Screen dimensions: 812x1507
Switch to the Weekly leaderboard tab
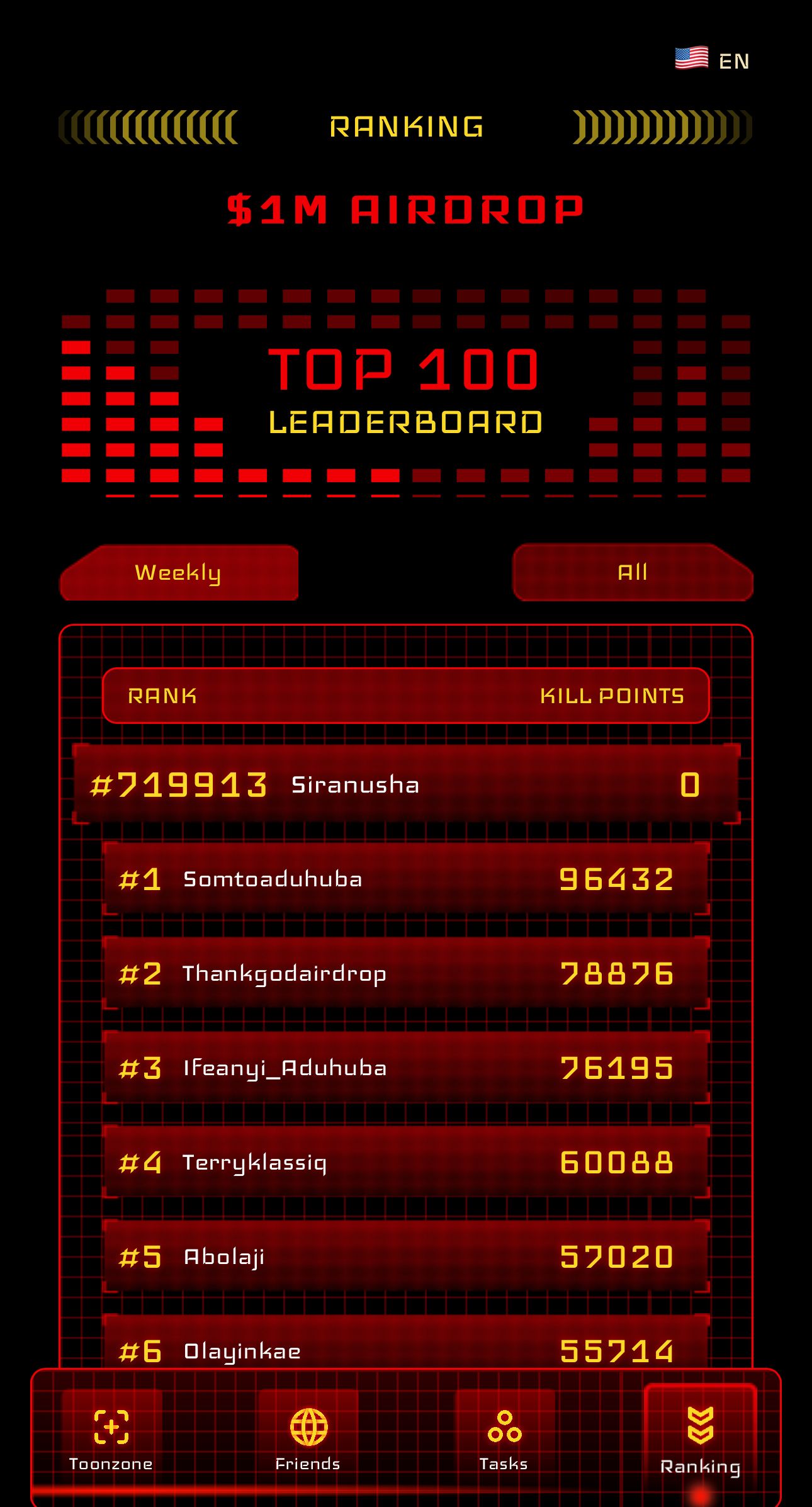click(x=179, y=572)
